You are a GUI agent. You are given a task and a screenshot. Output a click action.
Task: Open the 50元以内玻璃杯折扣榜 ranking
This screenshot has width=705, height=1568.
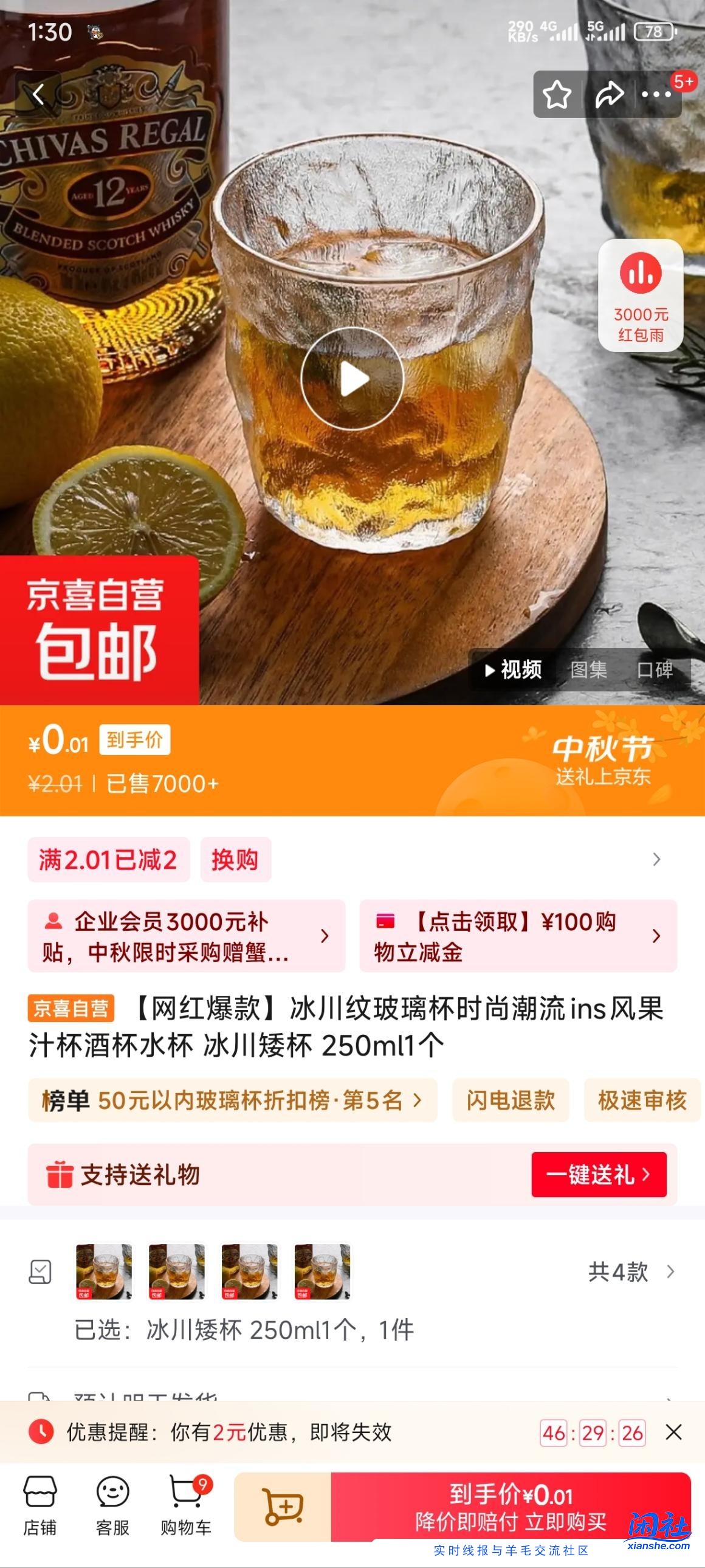pos(232,1100)
